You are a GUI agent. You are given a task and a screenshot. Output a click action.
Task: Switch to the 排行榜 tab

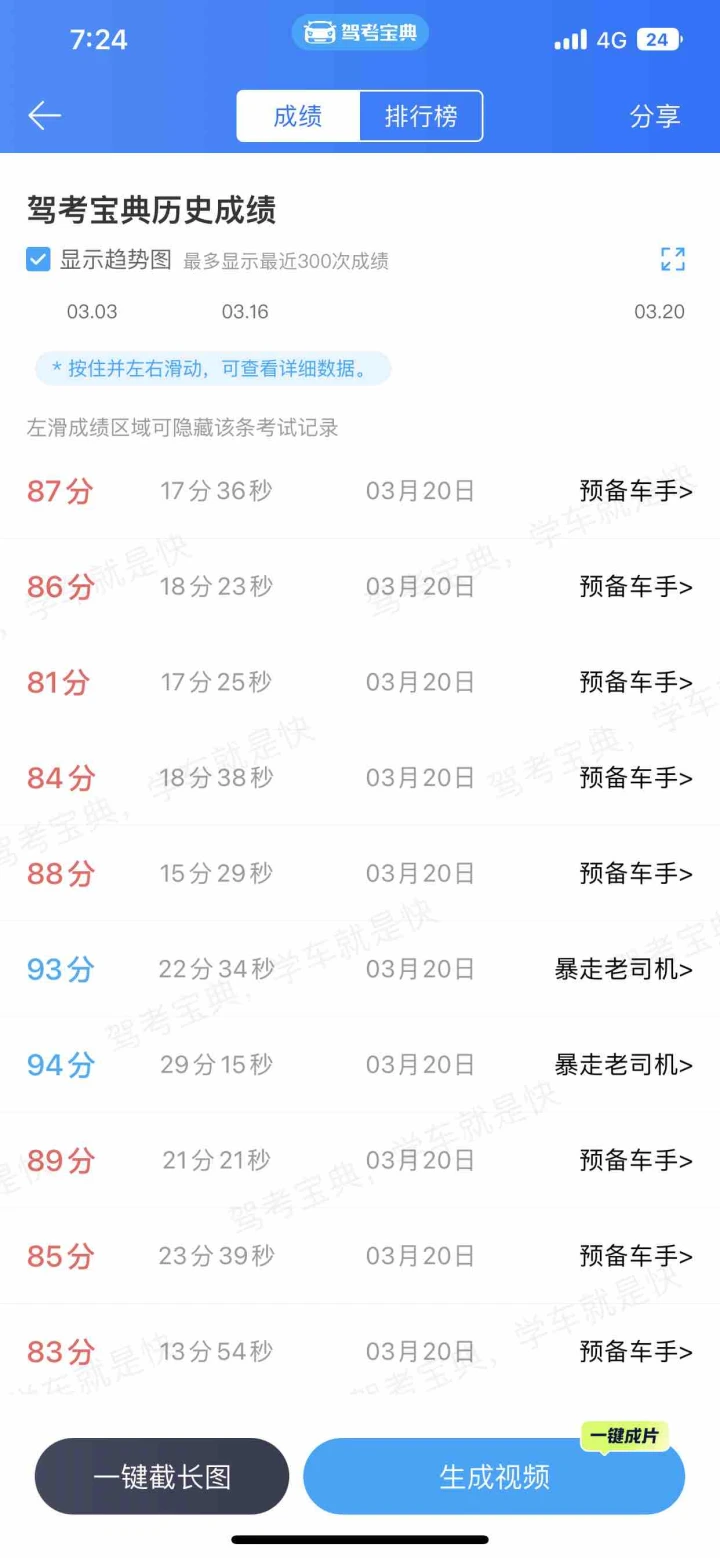point(421,116)
